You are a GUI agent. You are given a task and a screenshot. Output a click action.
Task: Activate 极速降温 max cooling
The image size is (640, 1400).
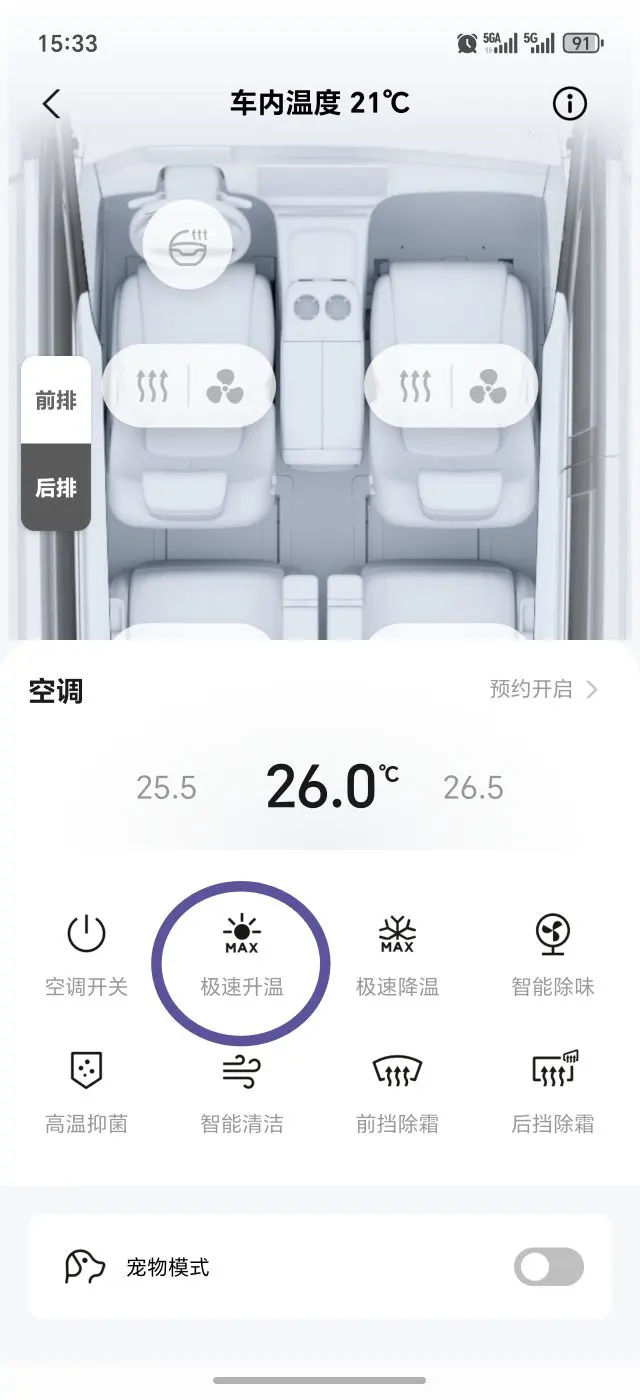(x=397, y=952)
